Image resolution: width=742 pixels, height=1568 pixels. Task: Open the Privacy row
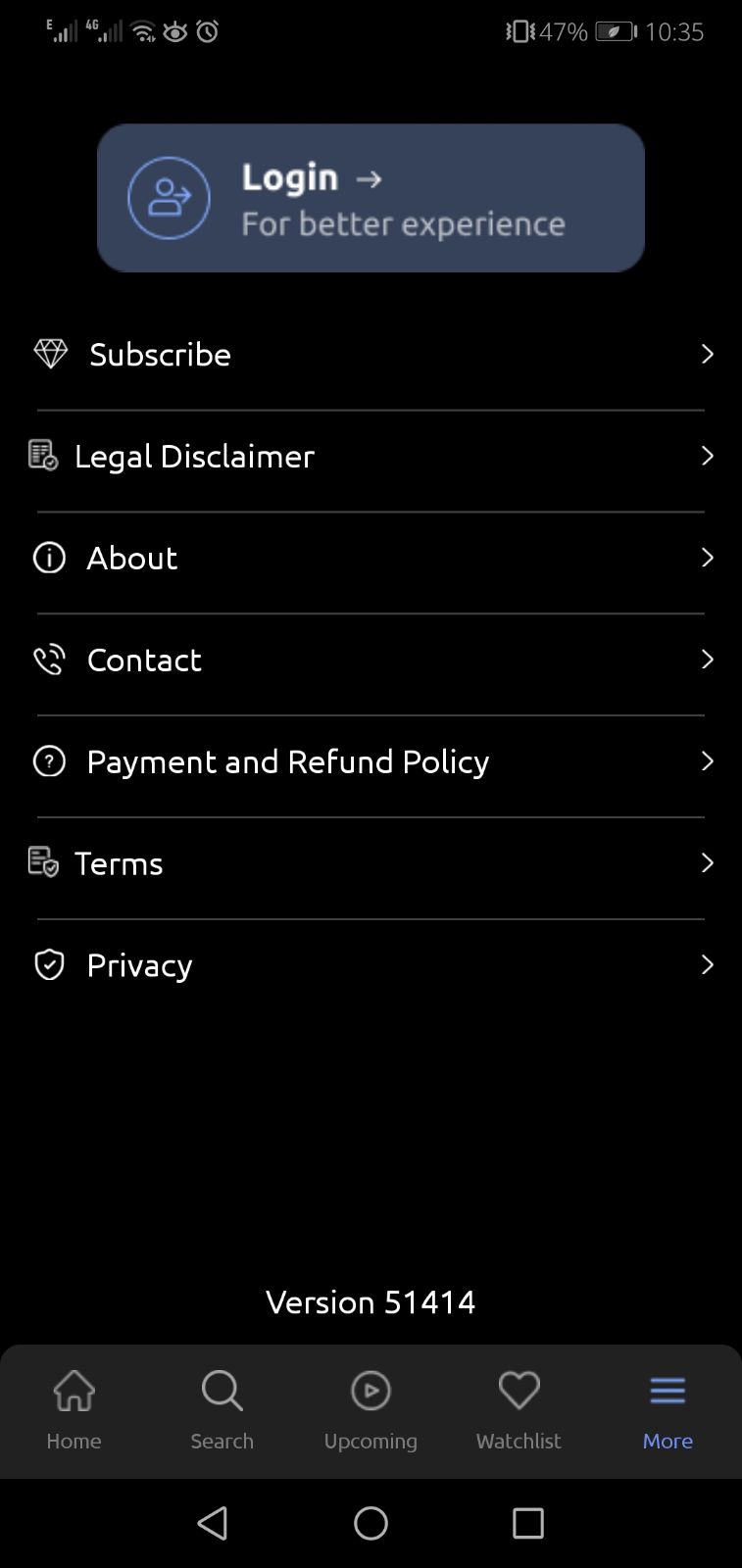coord(371,965)
